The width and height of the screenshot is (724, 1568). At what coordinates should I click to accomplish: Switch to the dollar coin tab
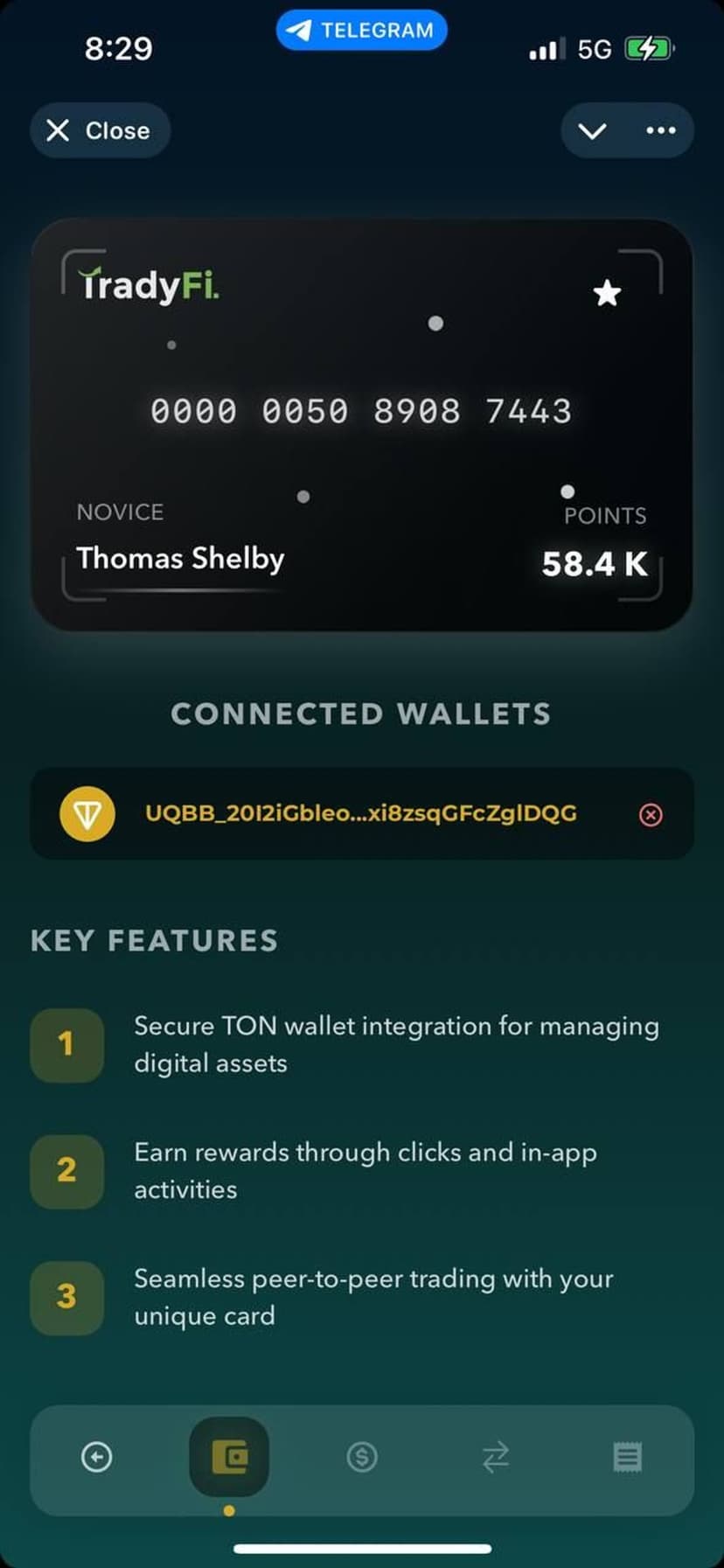(362, 1457)
